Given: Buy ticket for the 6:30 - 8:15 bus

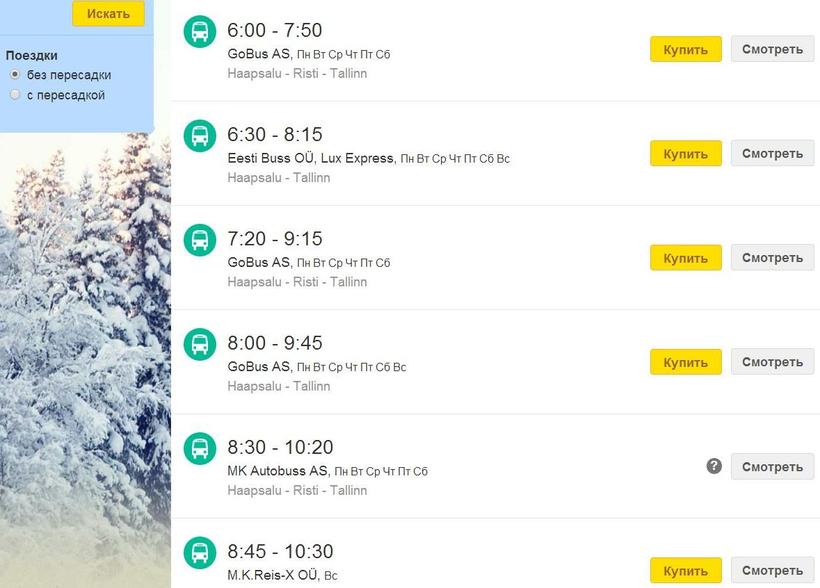Looking at the screenshot, I should point(685,153).
